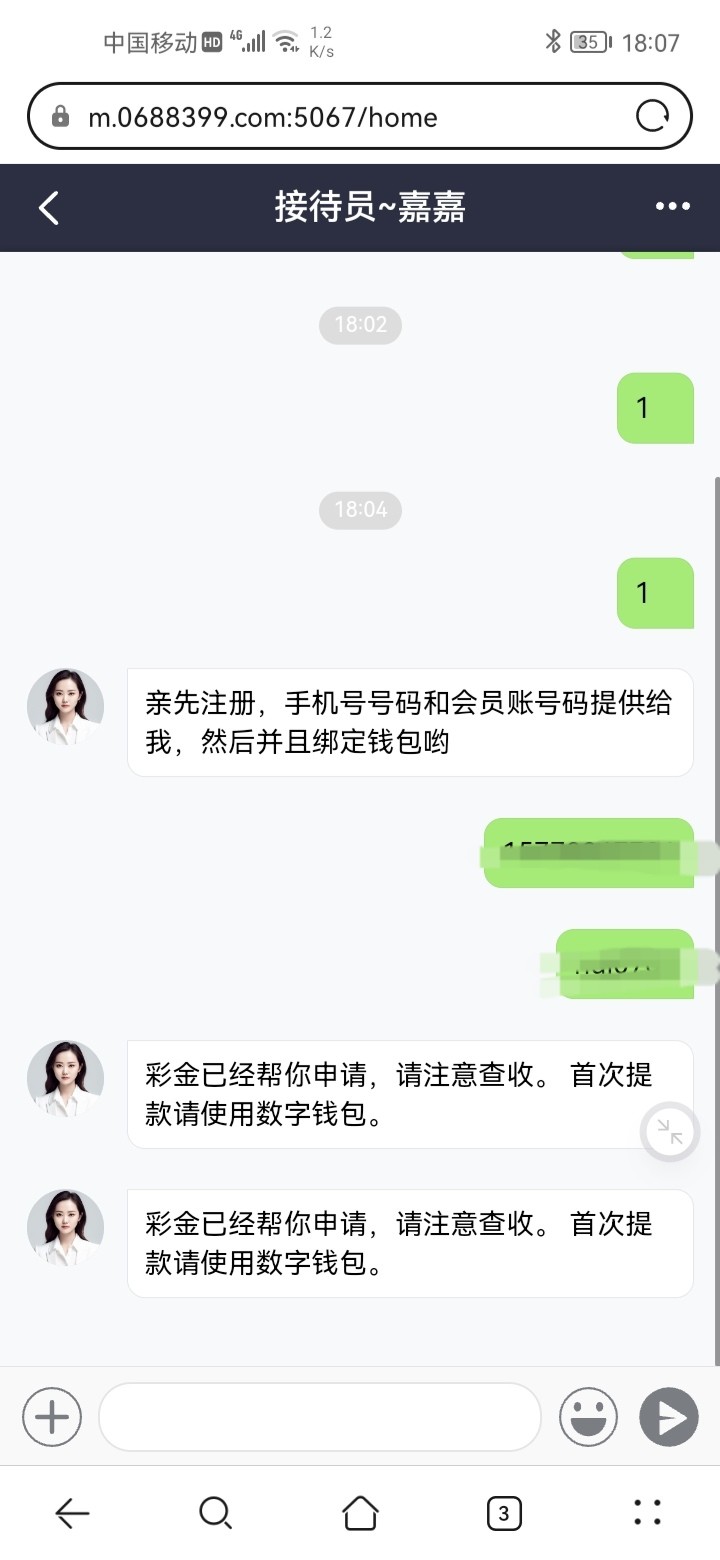Open the plus attachment menu
720x1560 pixels.
point(52,1417)
